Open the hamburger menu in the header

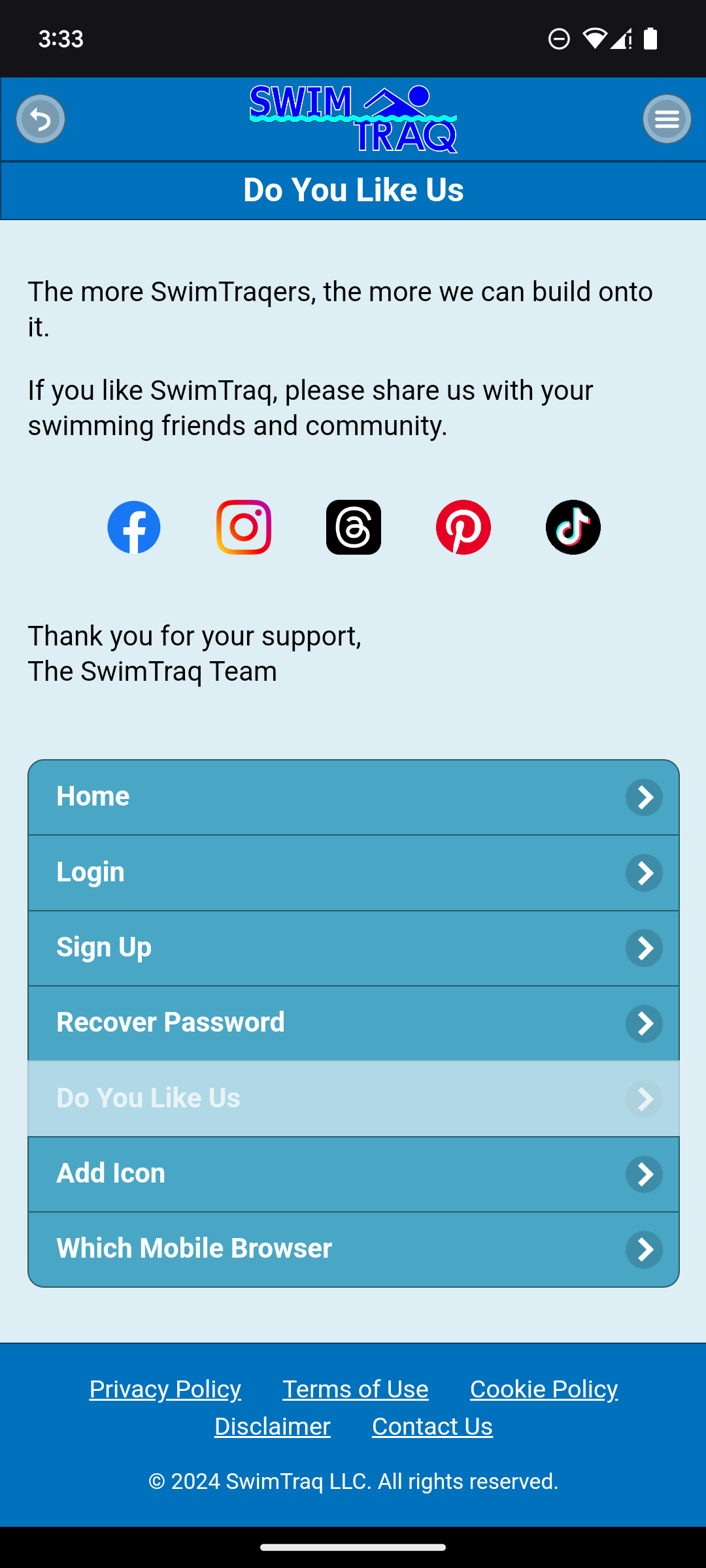(x=667, y=119)
